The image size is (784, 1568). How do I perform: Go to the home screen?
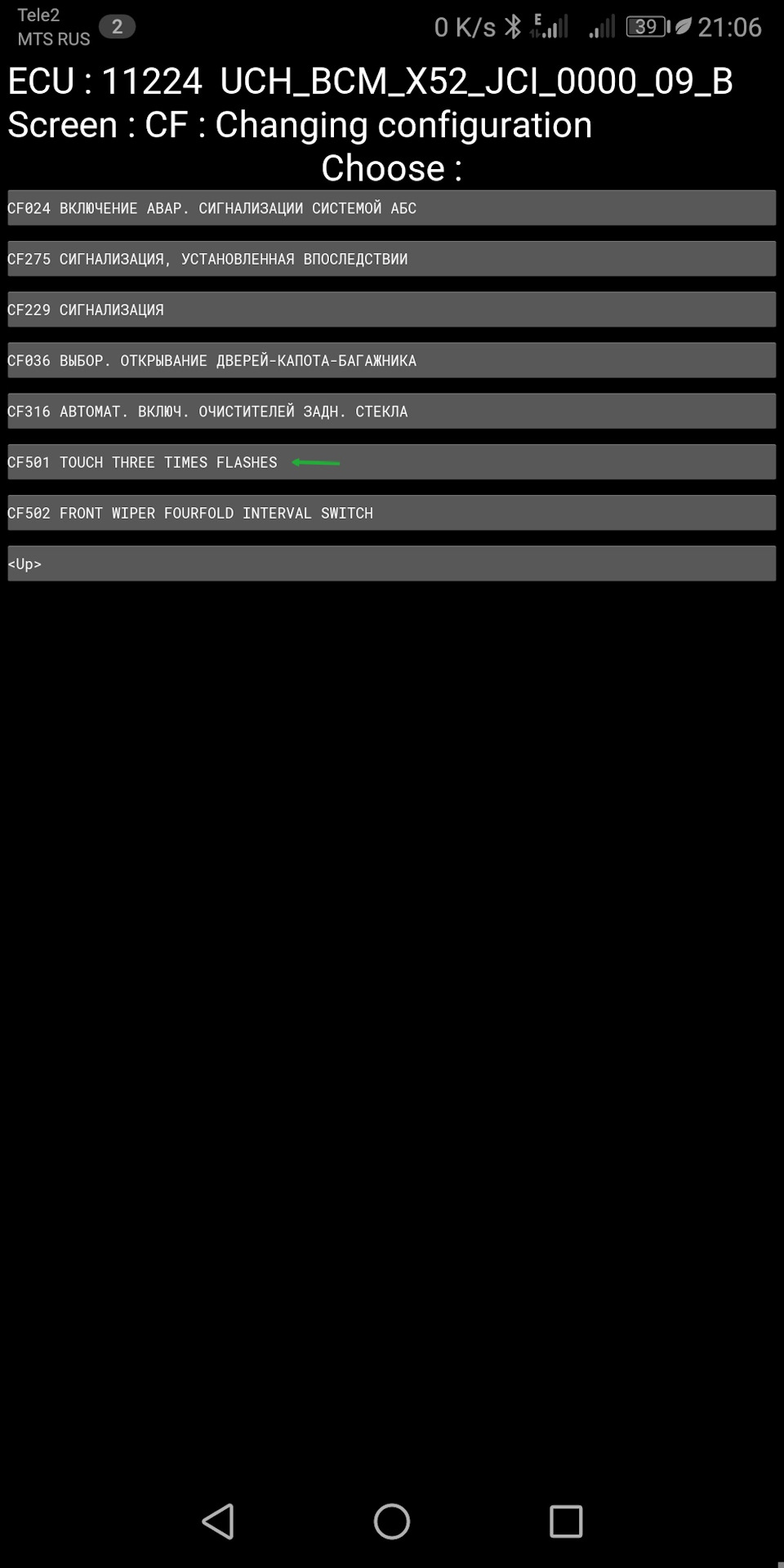[x=392, y=1521]
